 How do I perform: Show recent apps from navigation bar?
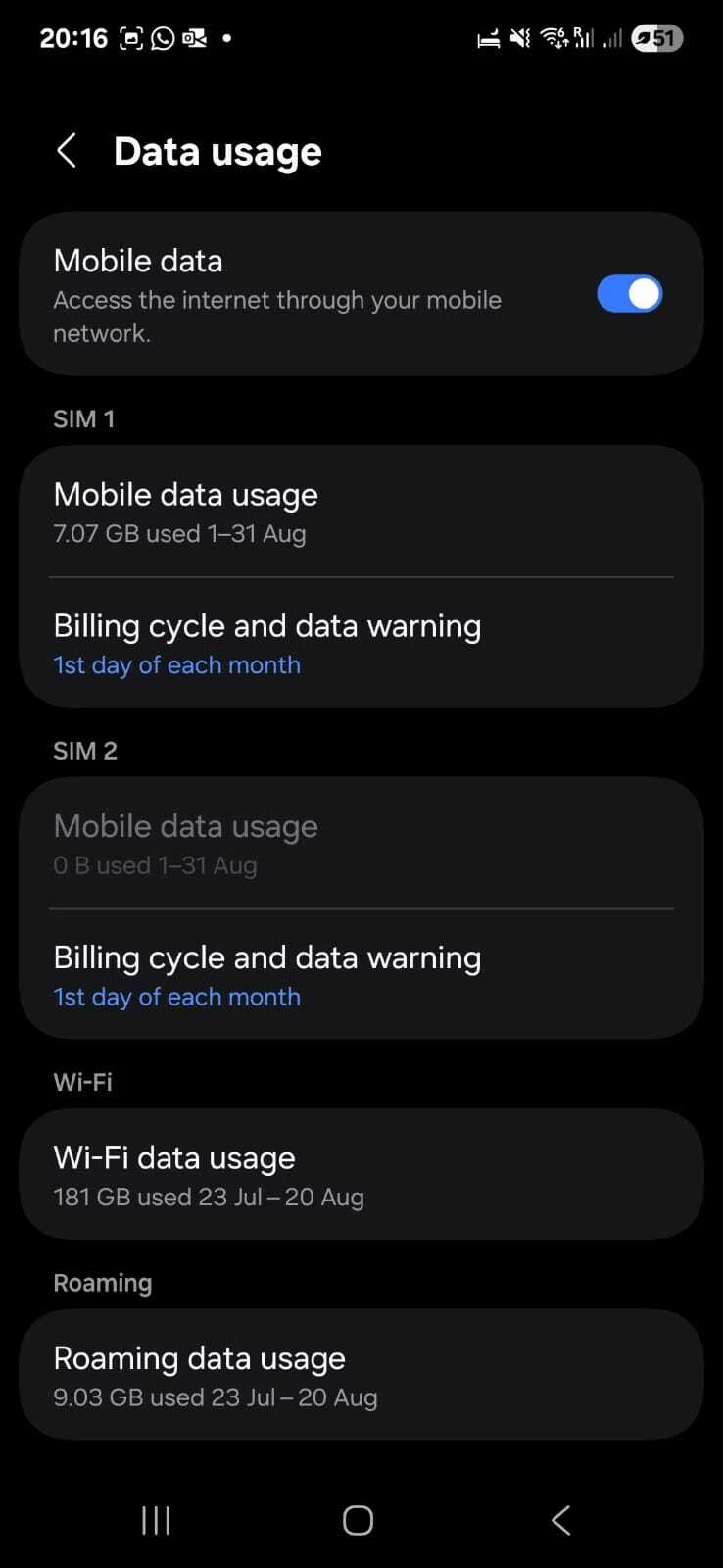pyautogui.click(x=156, y=1520)
